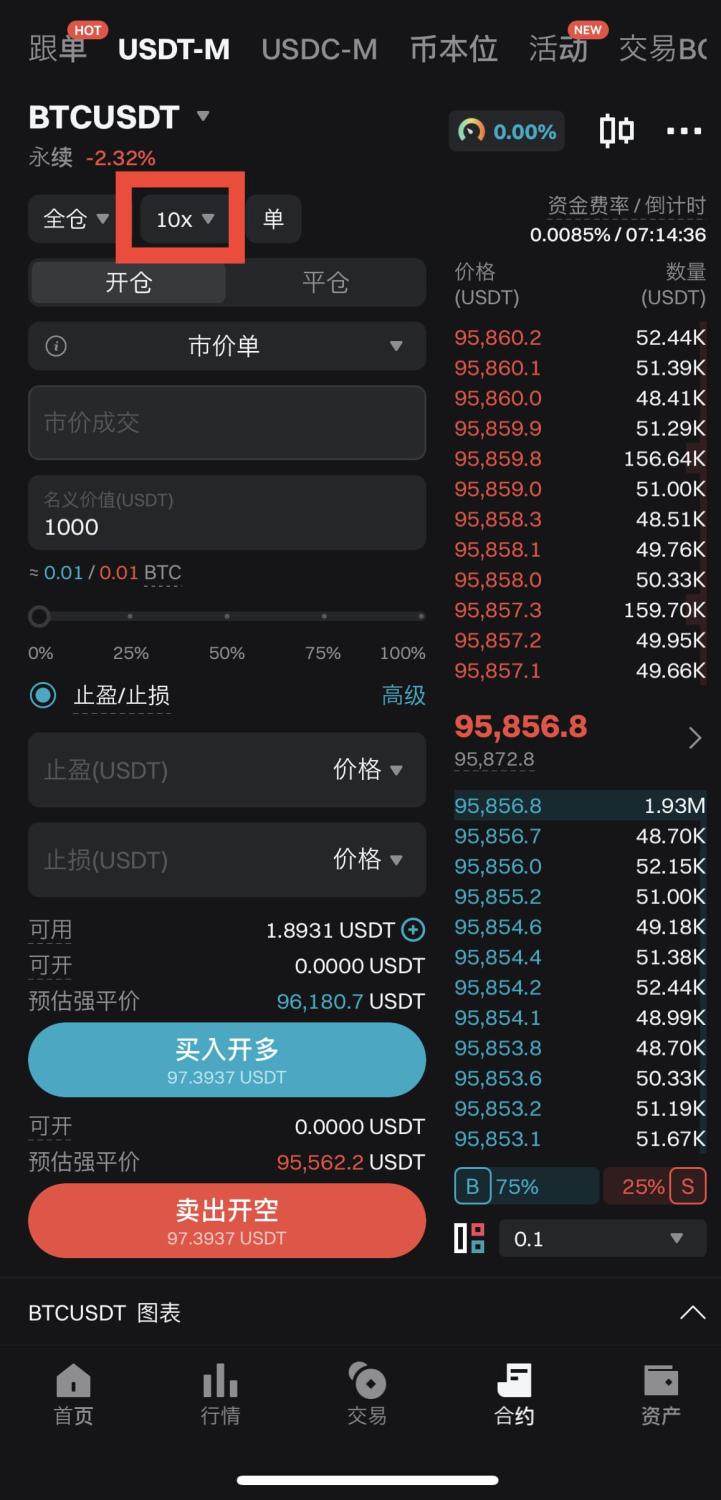Enable the 止盈/止损 radio option

click(x=40, y=696)
